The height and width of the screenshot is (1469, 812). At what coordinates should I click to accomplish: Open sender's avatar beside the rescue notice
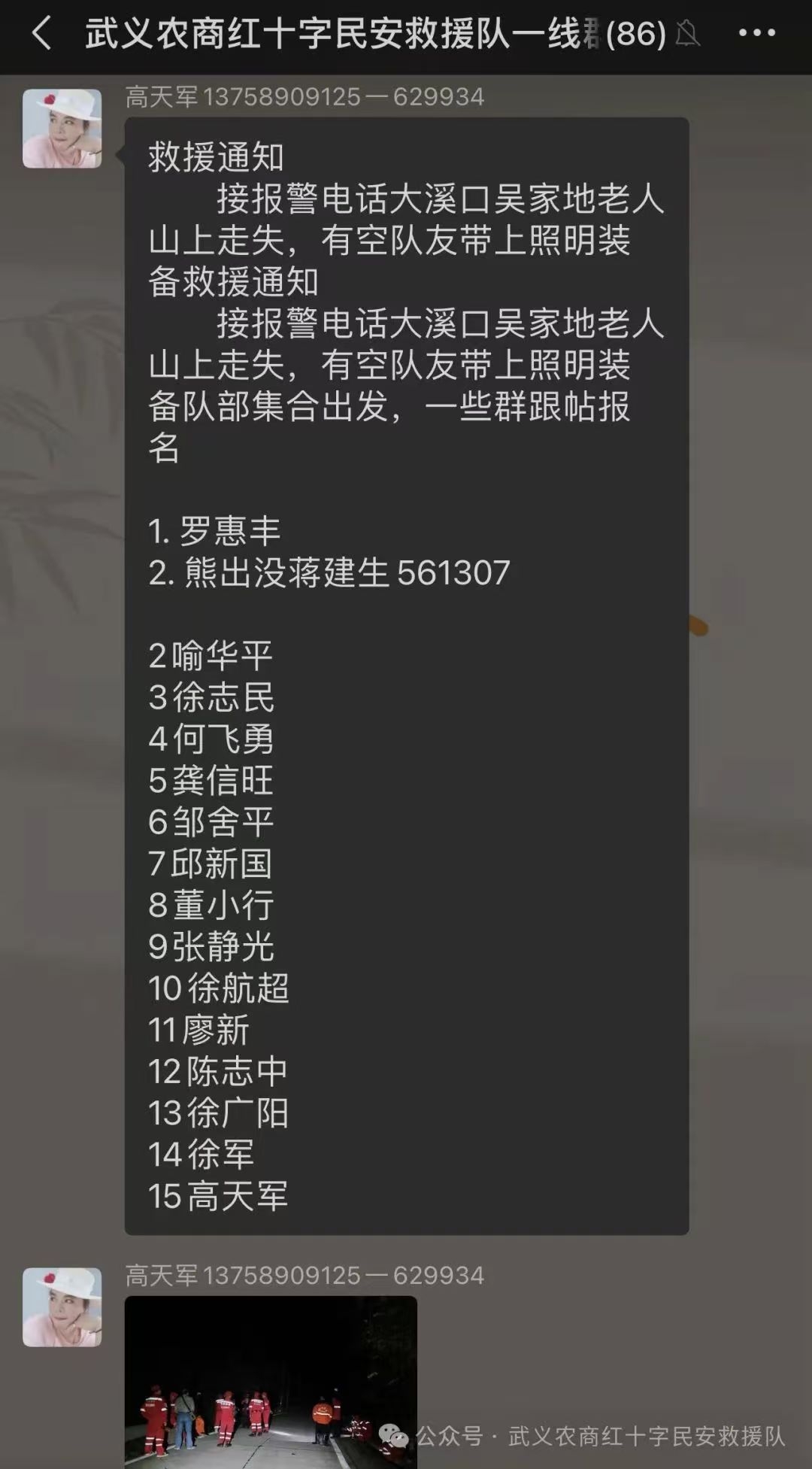tap(62, 129)
